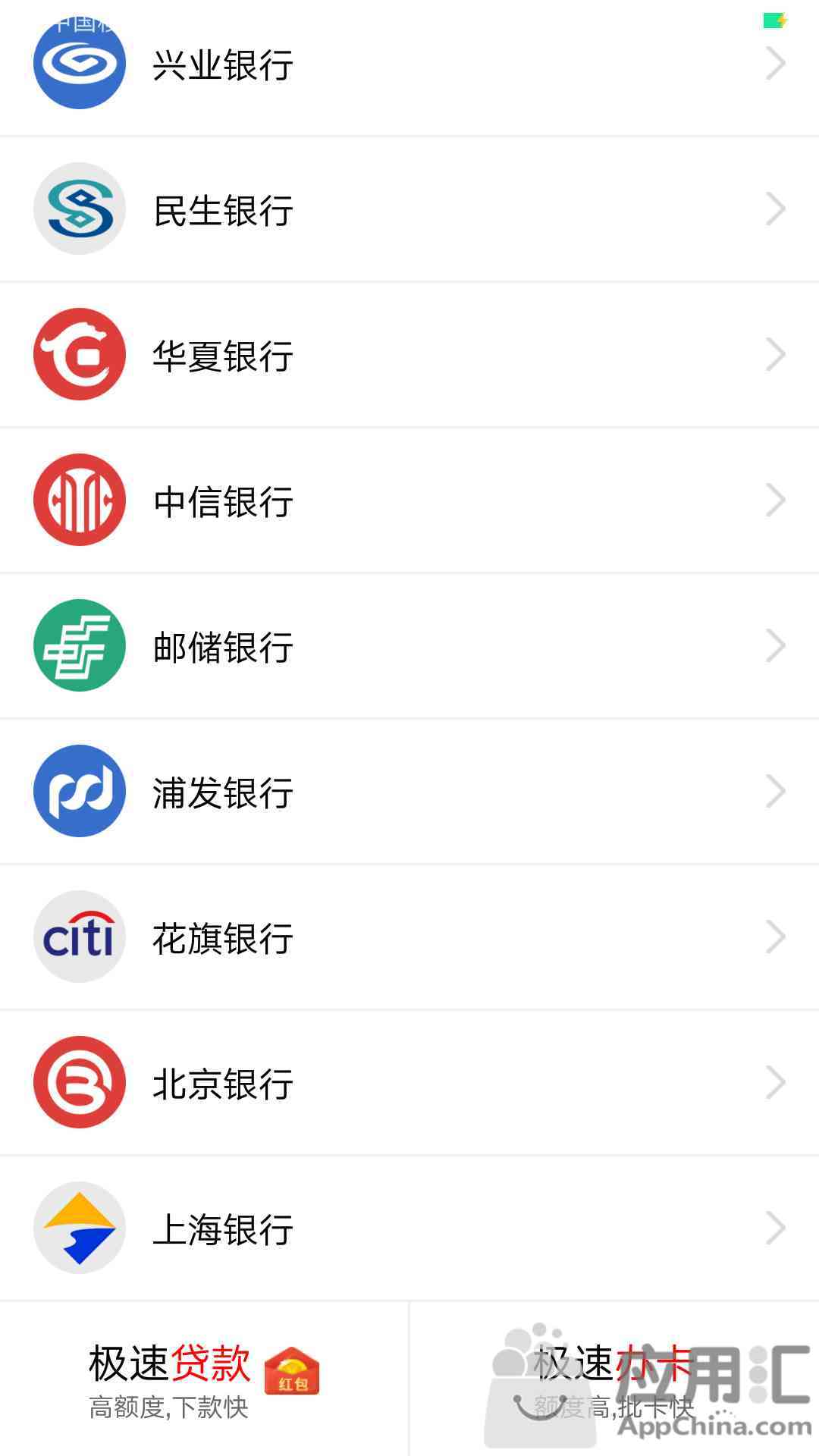819x1456 pixels.
Task: Tap the 极速贷款 button
Action: pyautogui.click(x=204, y=1379)
